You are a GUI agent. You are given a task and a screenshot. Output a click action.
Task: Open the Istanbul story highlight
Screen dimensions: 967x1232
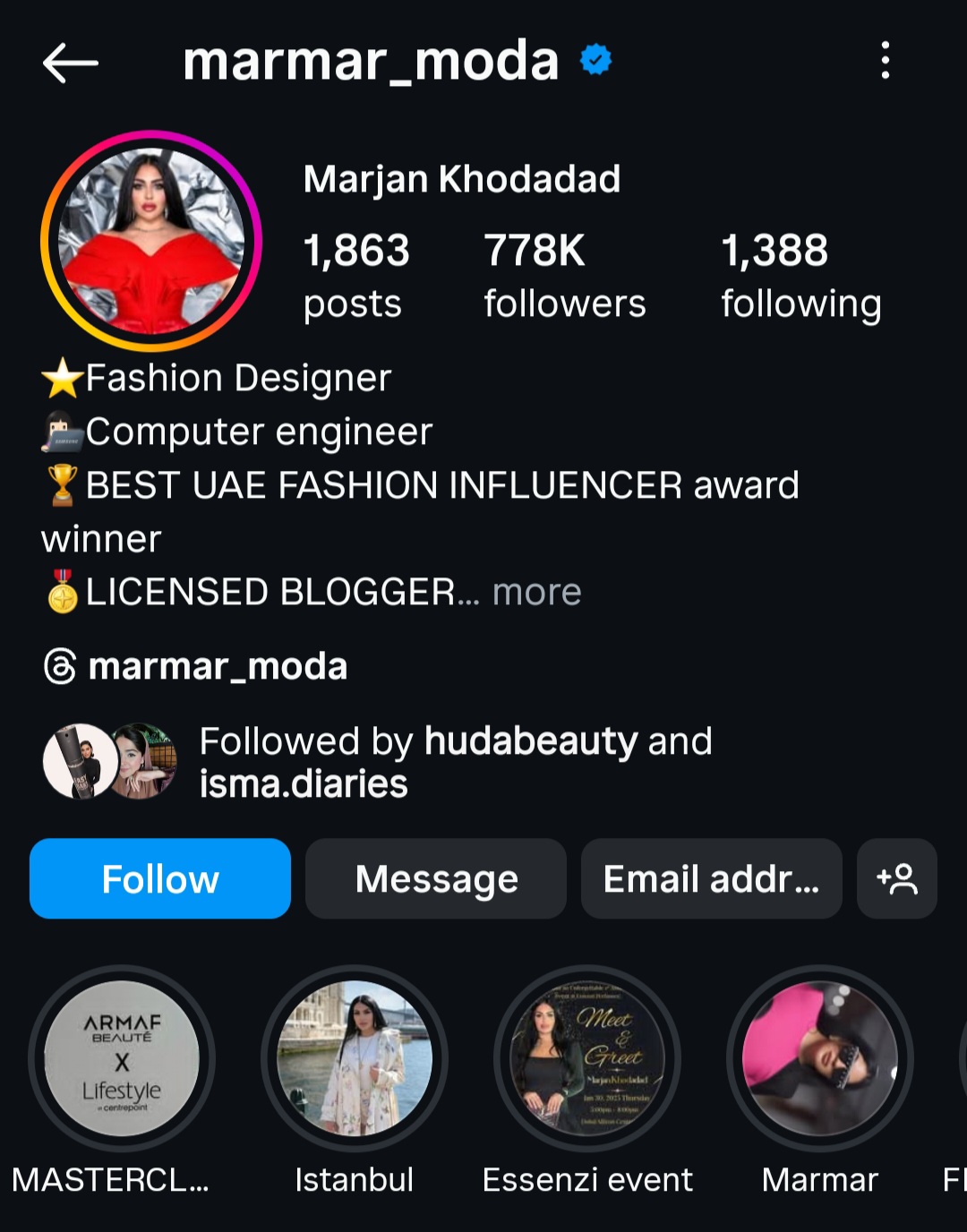pos(355,1058)
